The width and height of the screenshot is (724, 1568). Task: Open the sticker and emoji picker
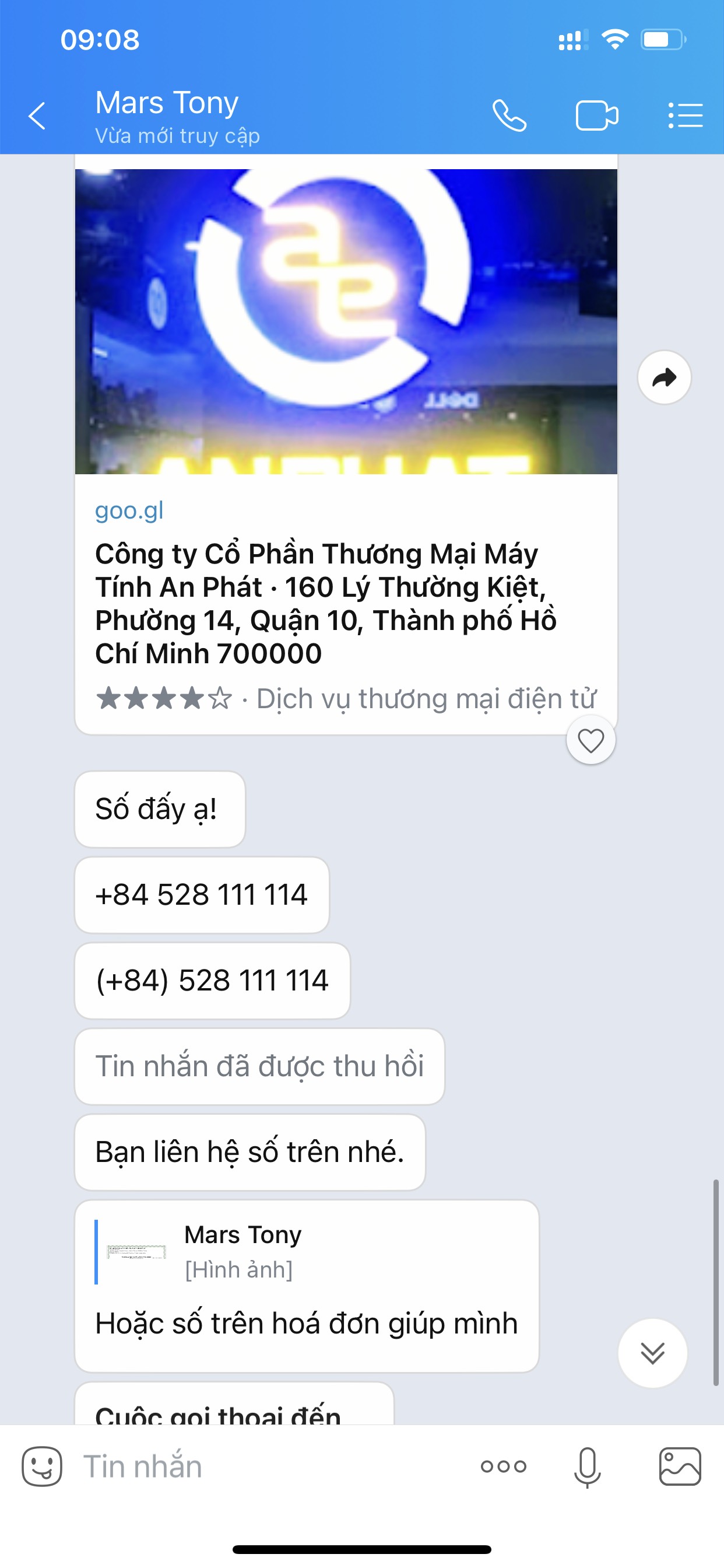pos(42,1466)
